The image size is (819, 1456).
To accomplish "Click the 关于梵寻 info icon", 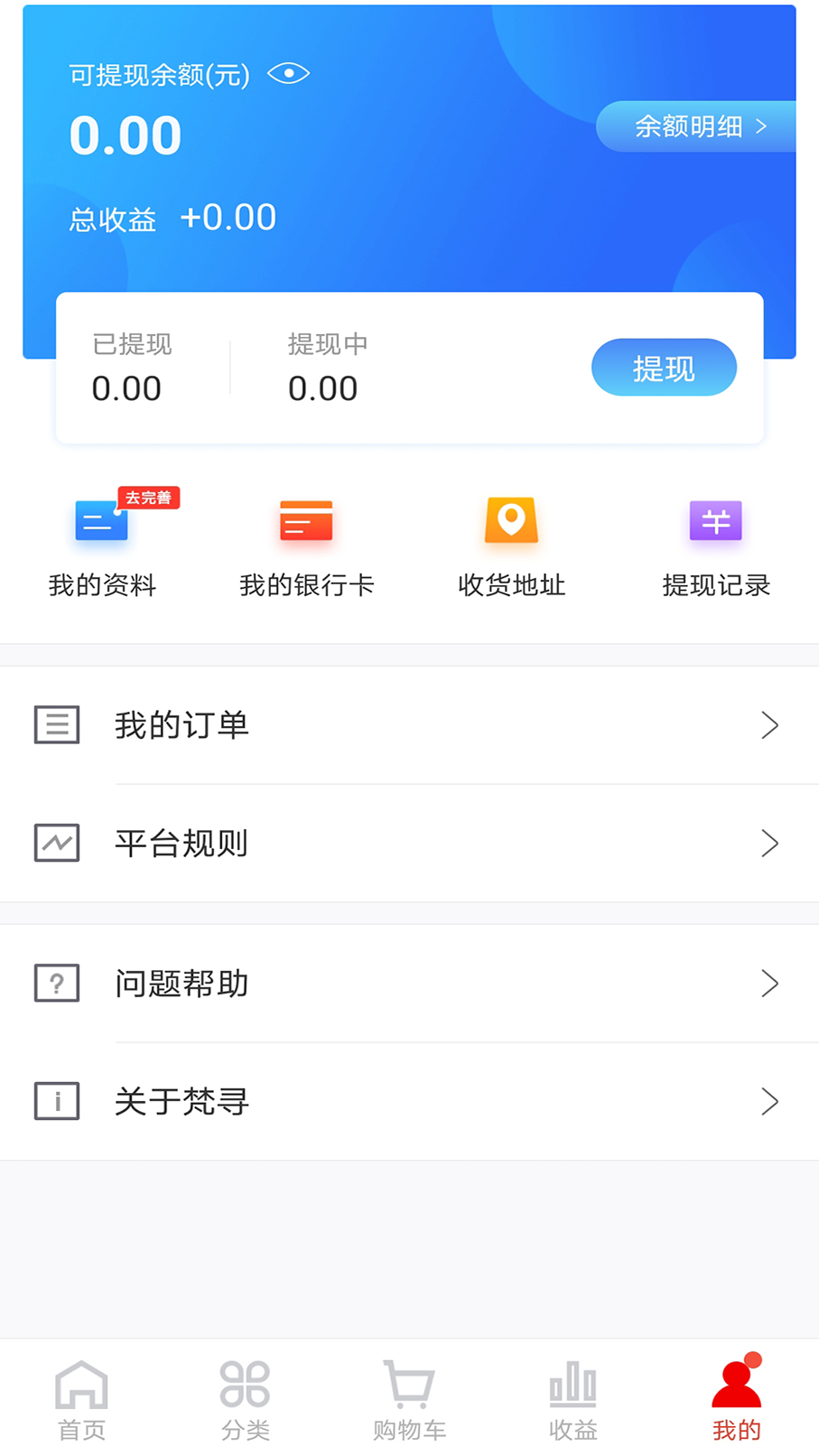I will coord(56,1101).
